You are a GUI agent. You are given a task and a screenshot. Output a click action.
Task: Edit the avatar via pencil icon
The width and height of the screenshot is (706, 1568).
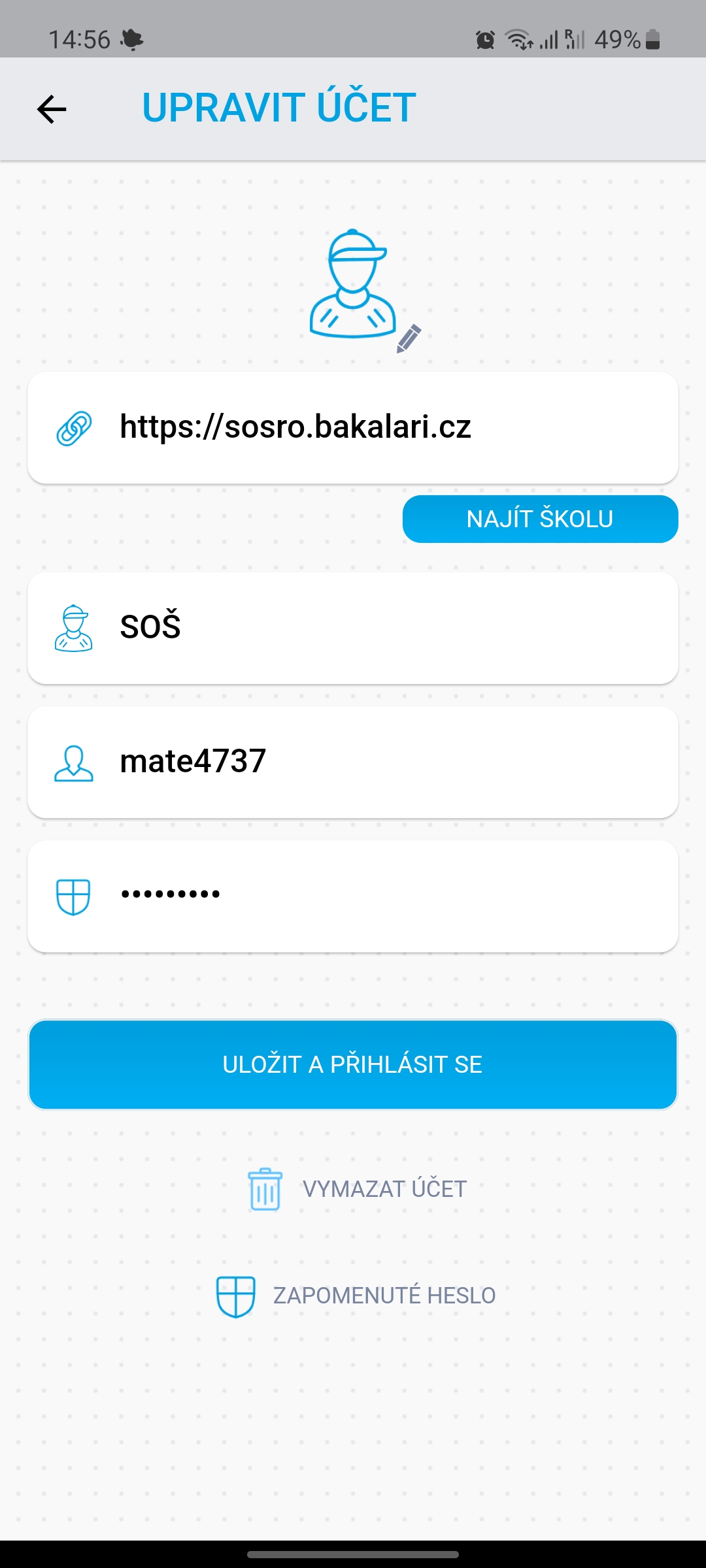pos(409,338)
